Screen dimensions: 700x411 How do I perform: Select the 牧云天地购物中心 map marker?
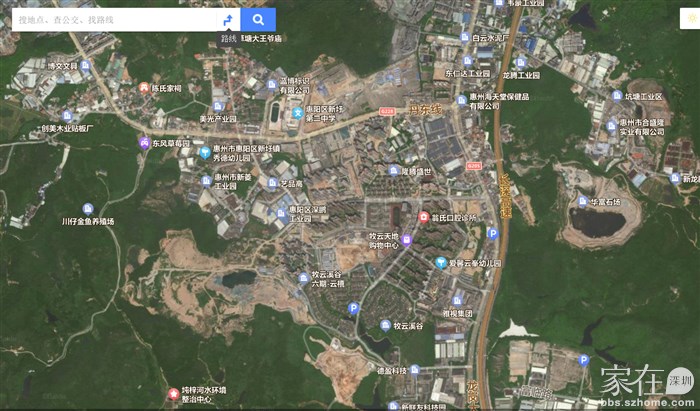(406, 241)
